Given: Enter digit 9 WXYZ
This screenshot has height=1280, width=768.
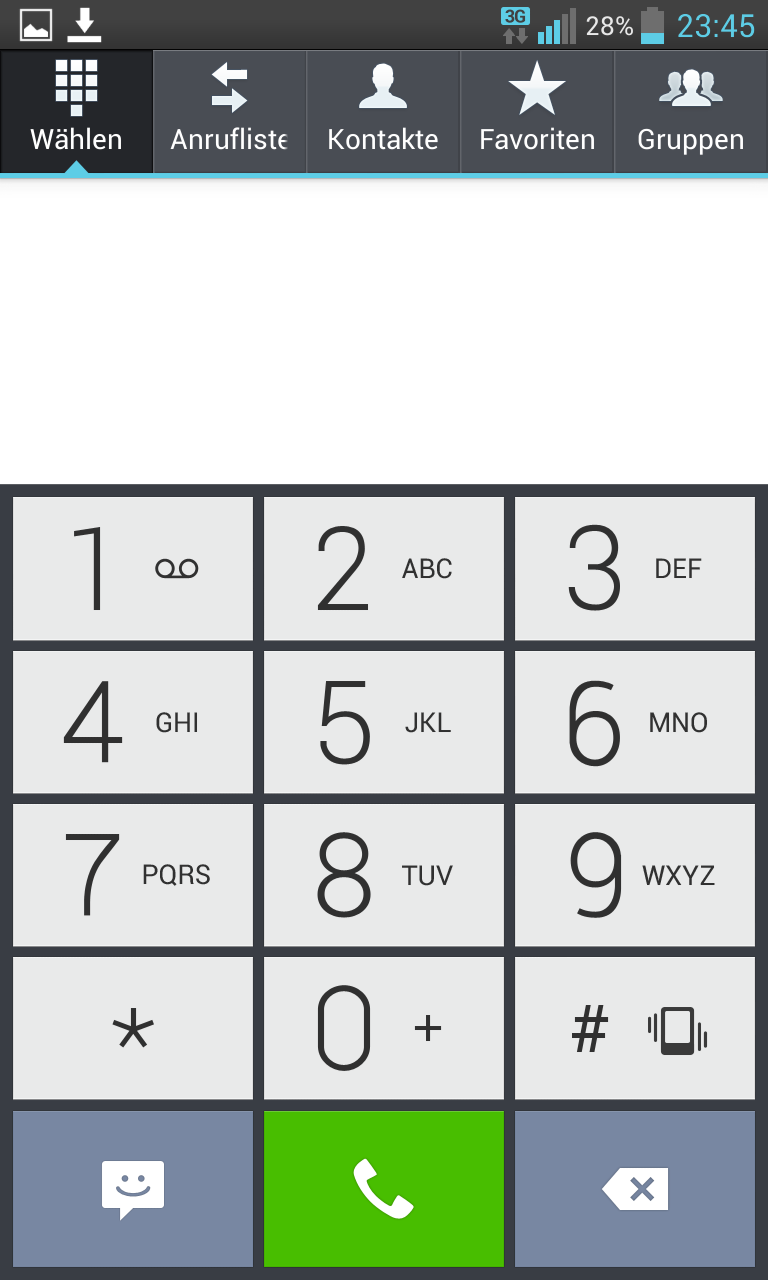Looking at the screenshot, I should point(635,875).
